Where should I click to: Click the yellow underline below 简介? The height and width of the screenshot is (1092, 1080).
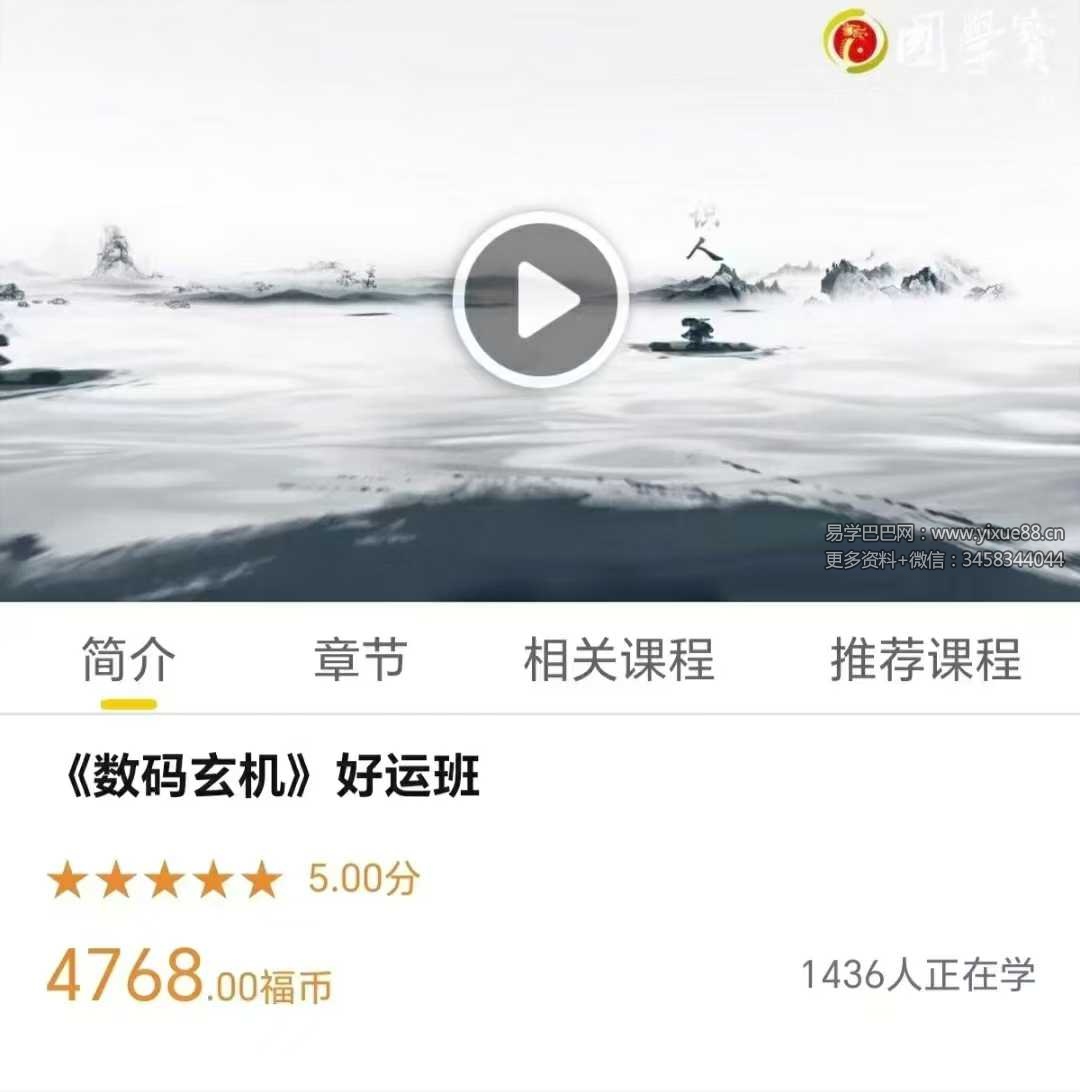pos(129,703)
